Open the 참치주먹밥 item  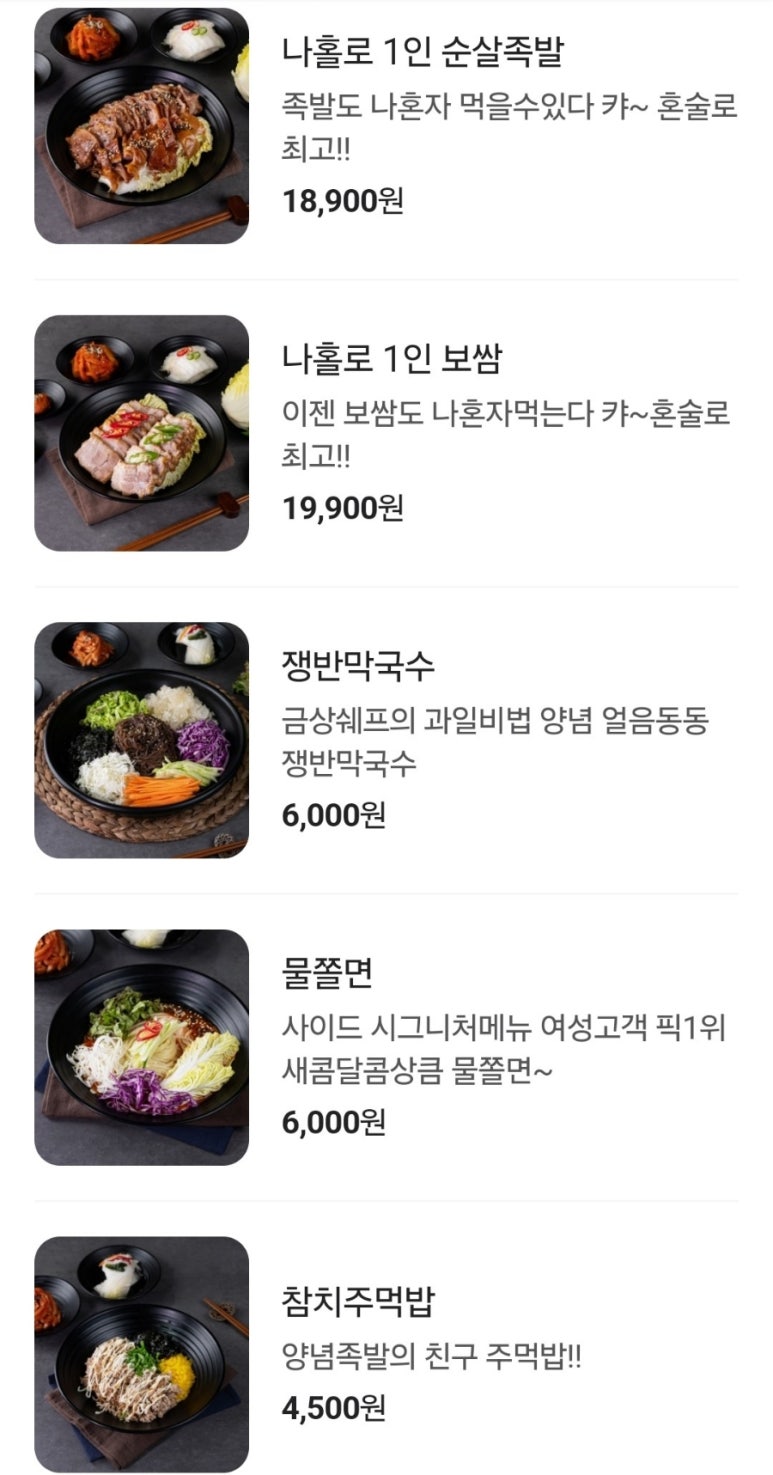click(x=358, y=1301)
